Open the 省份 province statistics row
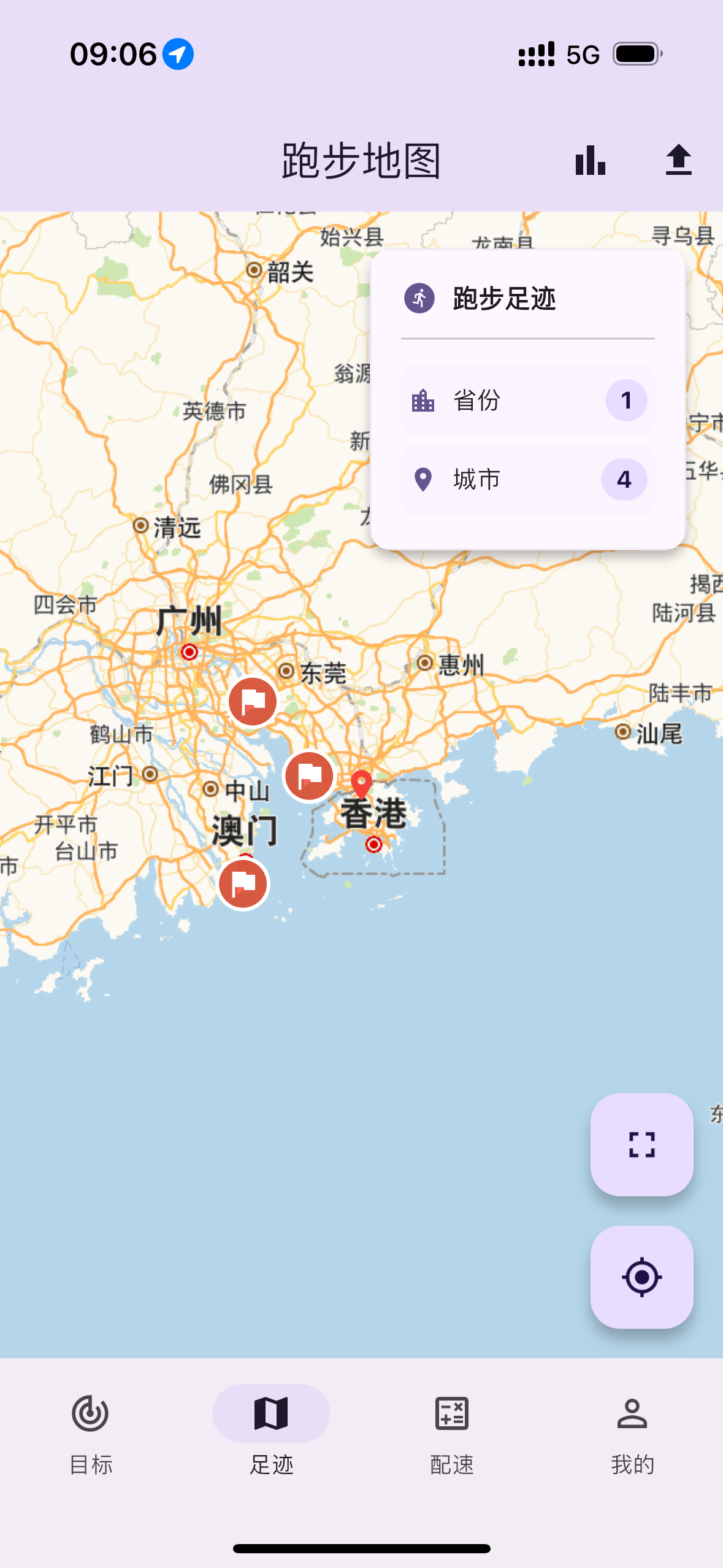Screen dimensions: 723x1568 pyautogui.click(x=527, y=401)
